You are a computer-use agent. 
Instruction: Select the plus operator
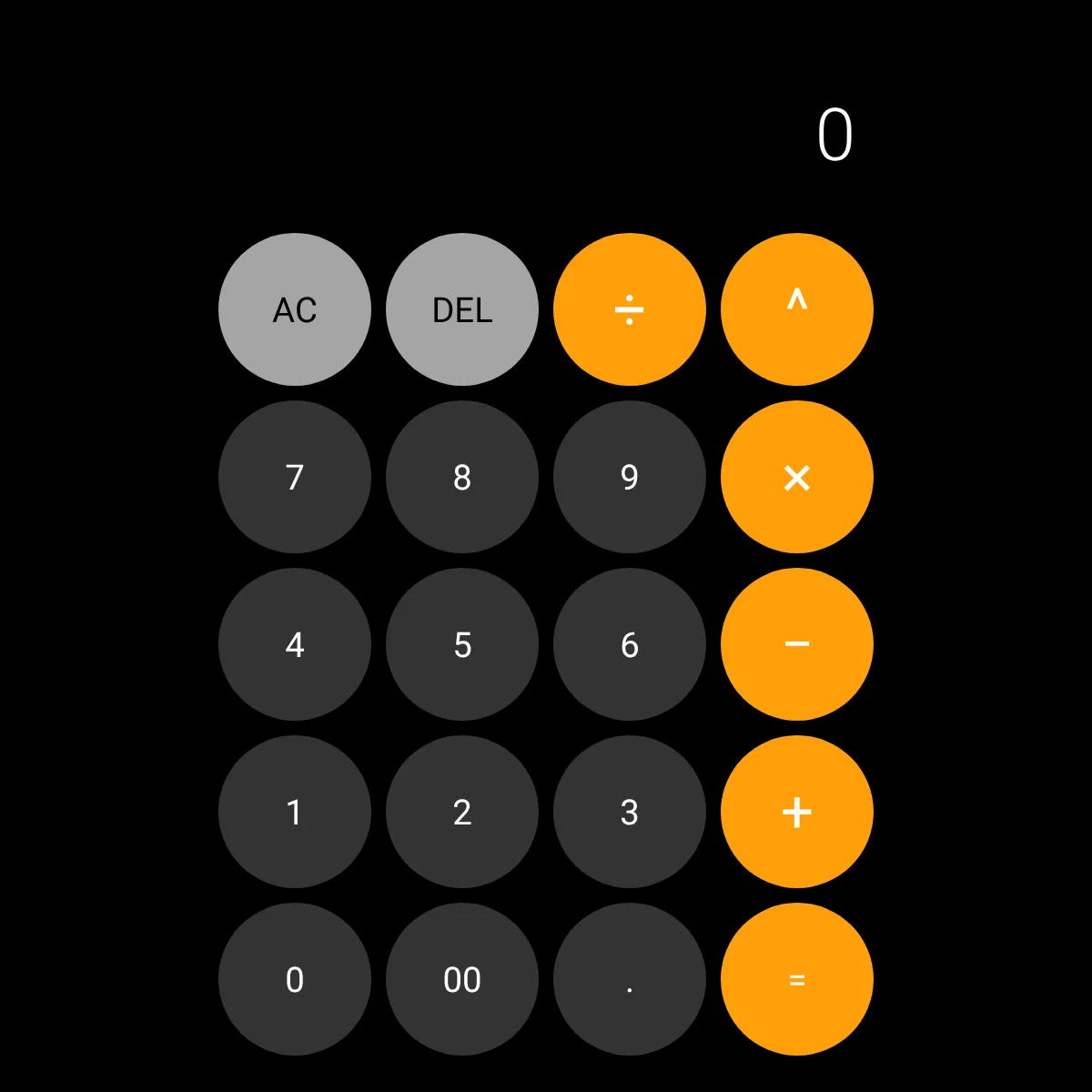(x=797, y=812)
